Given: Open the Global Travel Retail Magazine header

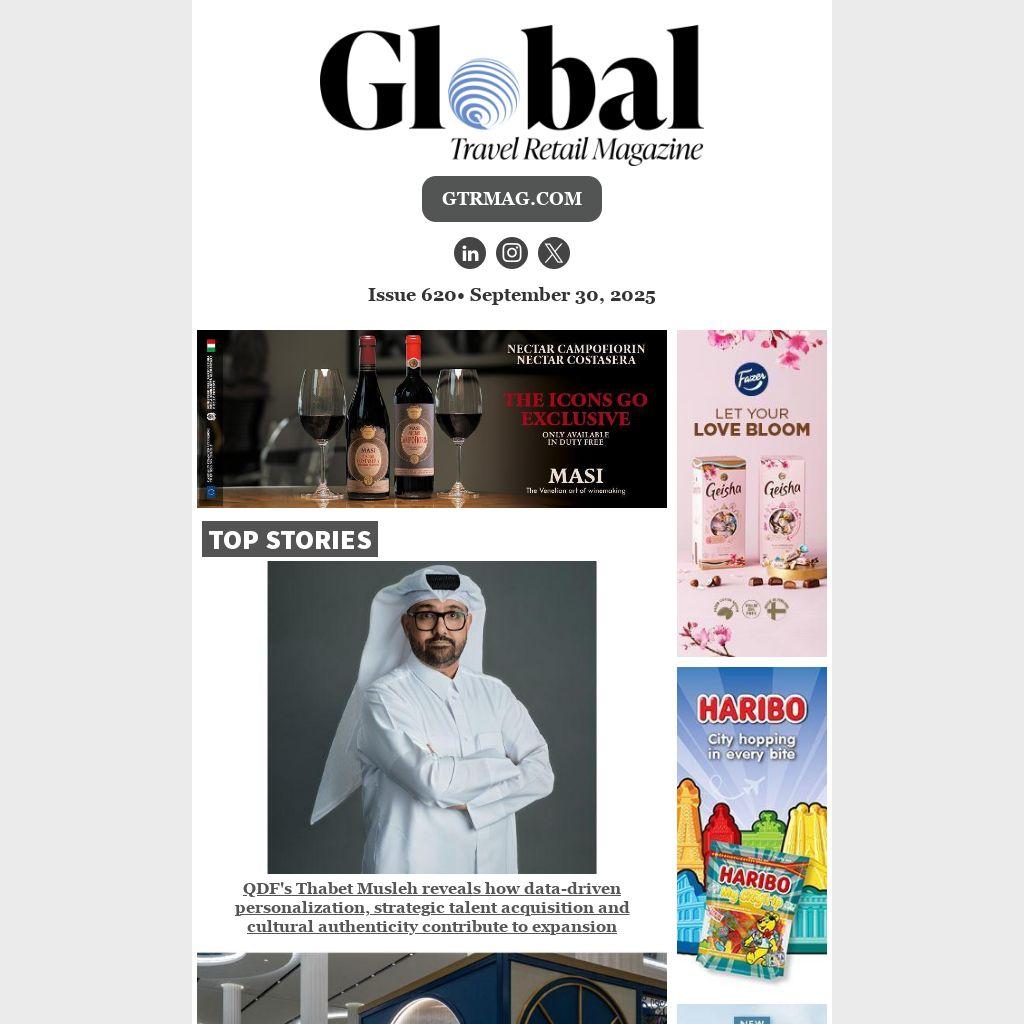Looking at the screenshot, I should [511, 95].
